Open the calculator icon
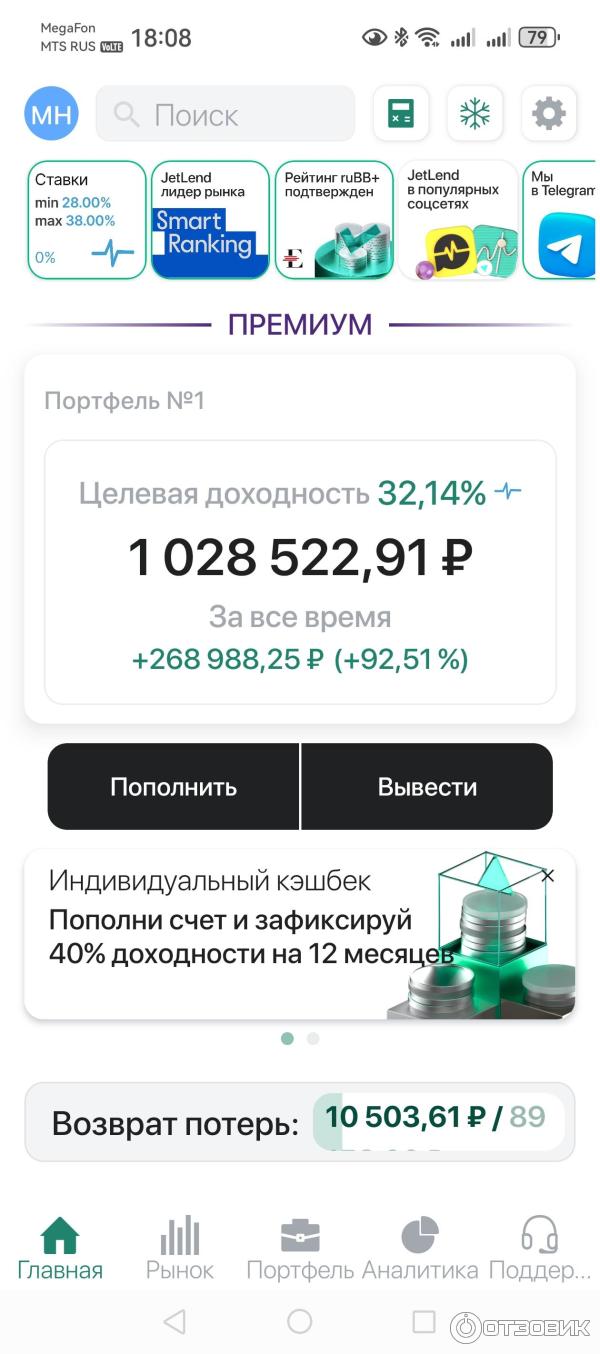The height and width of the screenshot is (1354, 600). 401,114
